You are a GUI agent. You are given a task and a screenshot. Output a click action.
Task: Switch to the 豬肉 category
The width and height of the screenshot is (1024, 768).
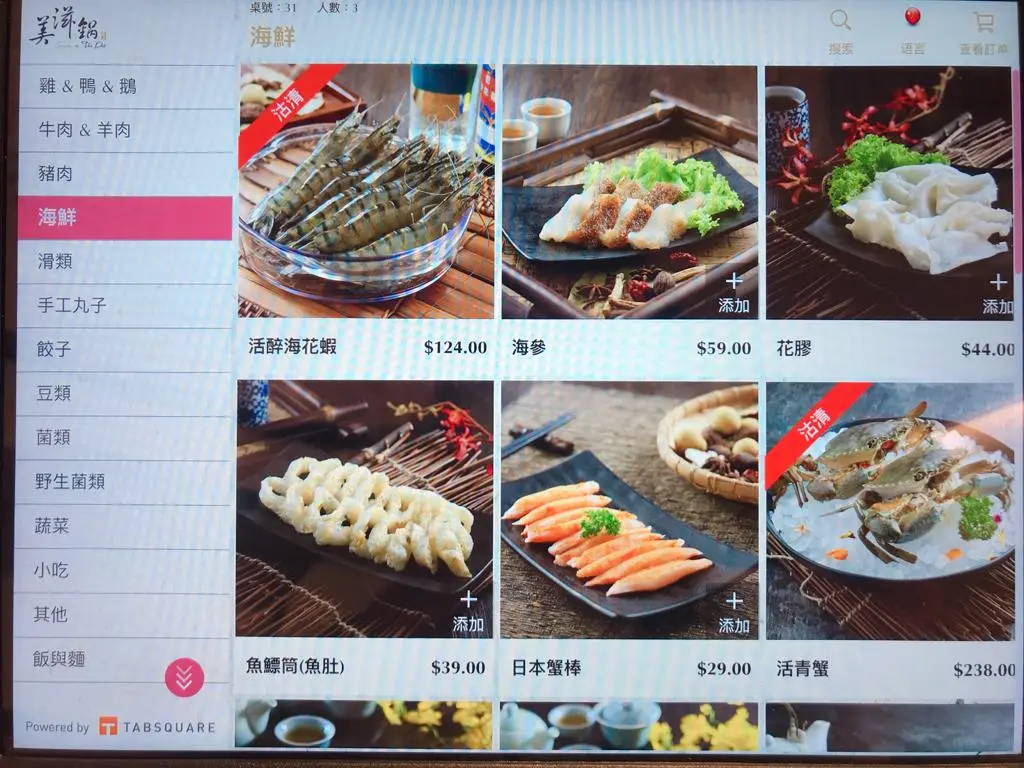[x=125, y=174]
